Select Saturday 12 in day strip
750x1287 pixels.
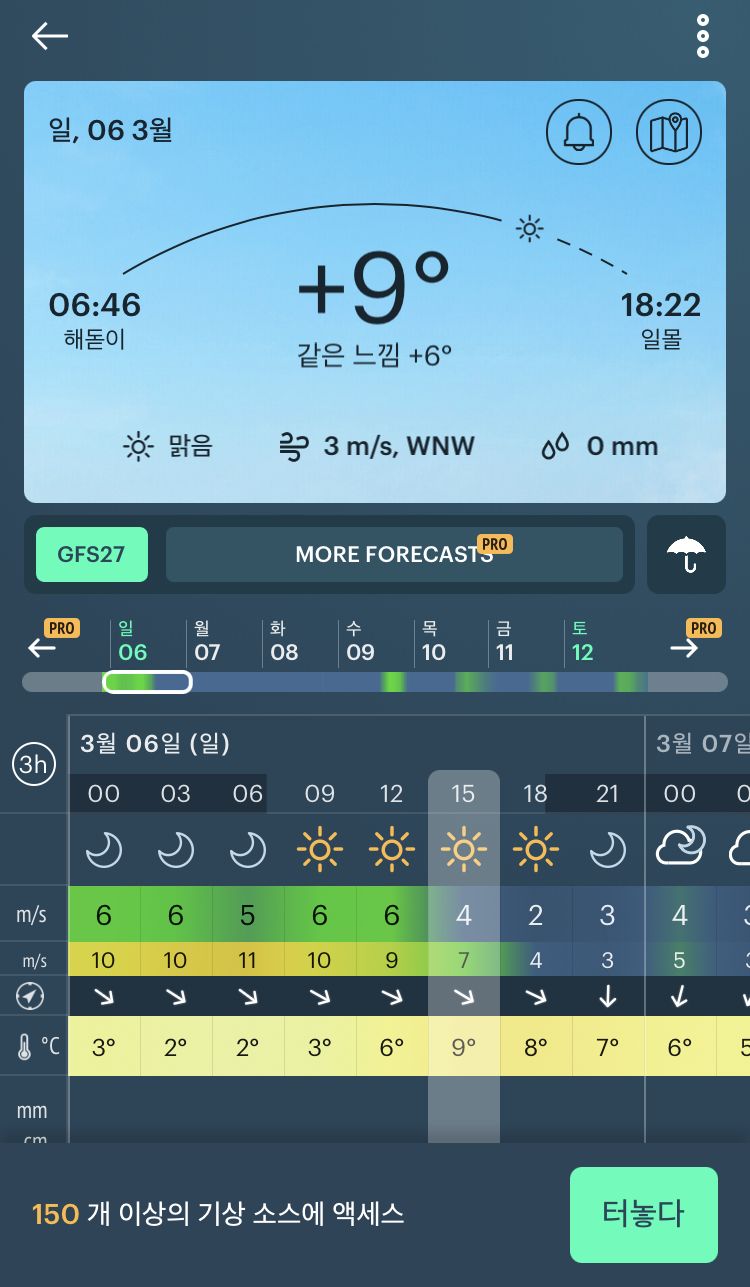[582, 641]
